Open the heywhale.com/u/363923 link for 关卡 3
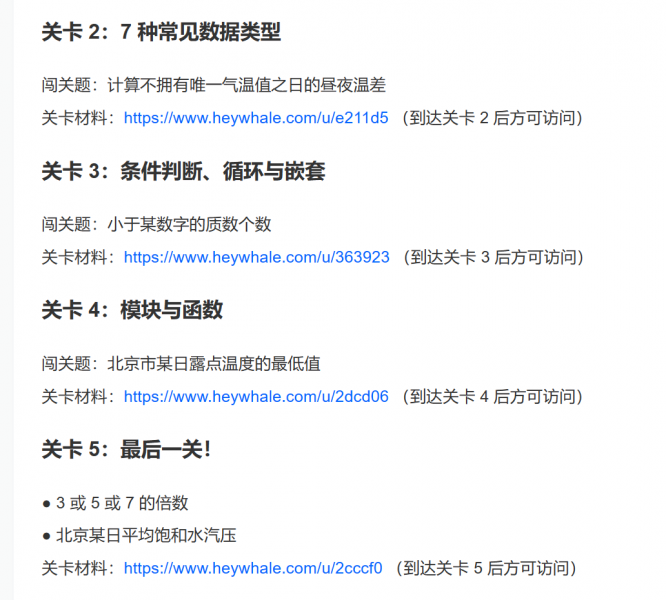 click(256, 257)
